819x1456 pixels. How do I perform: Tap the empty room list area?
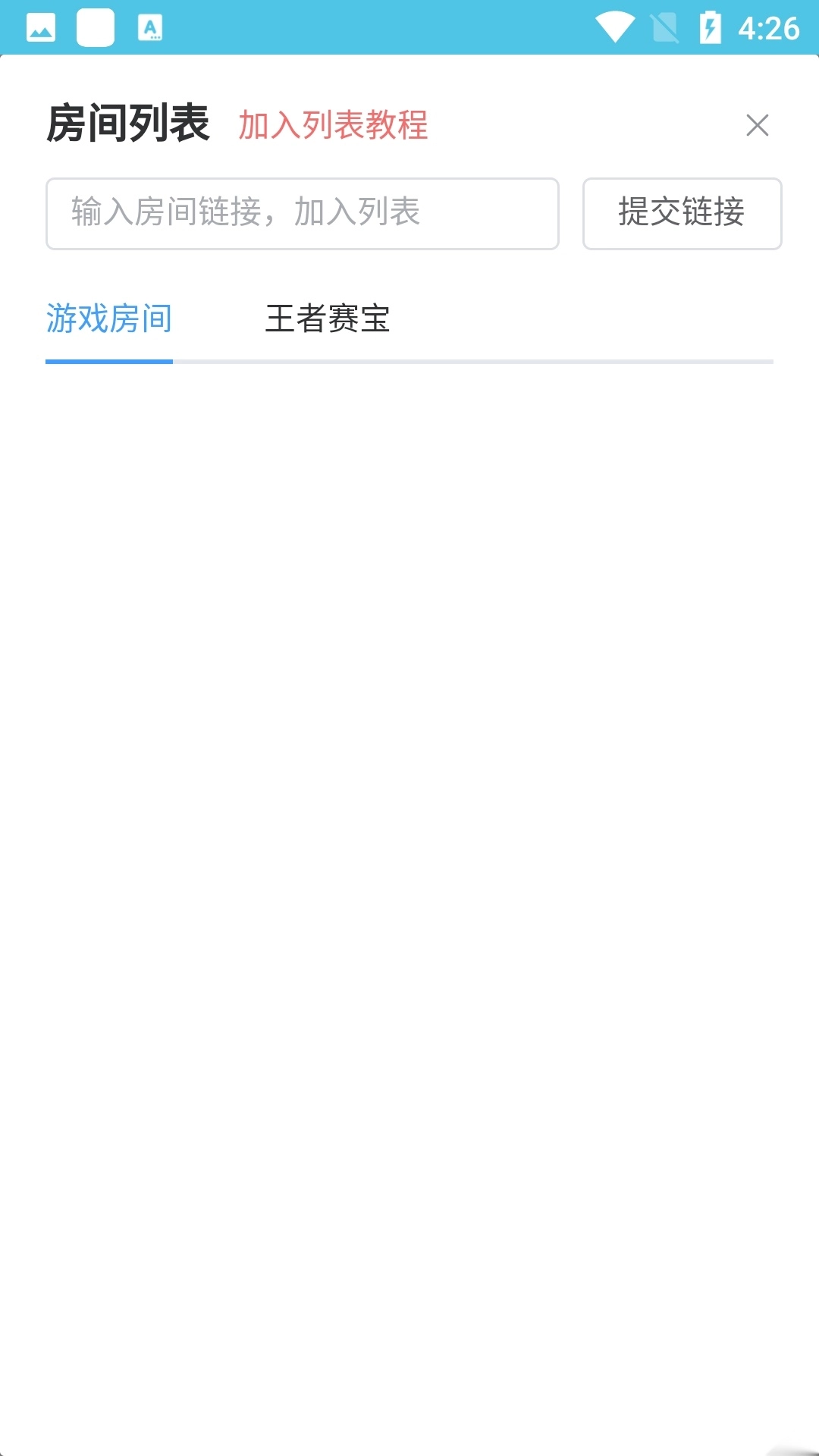[409, 834]
